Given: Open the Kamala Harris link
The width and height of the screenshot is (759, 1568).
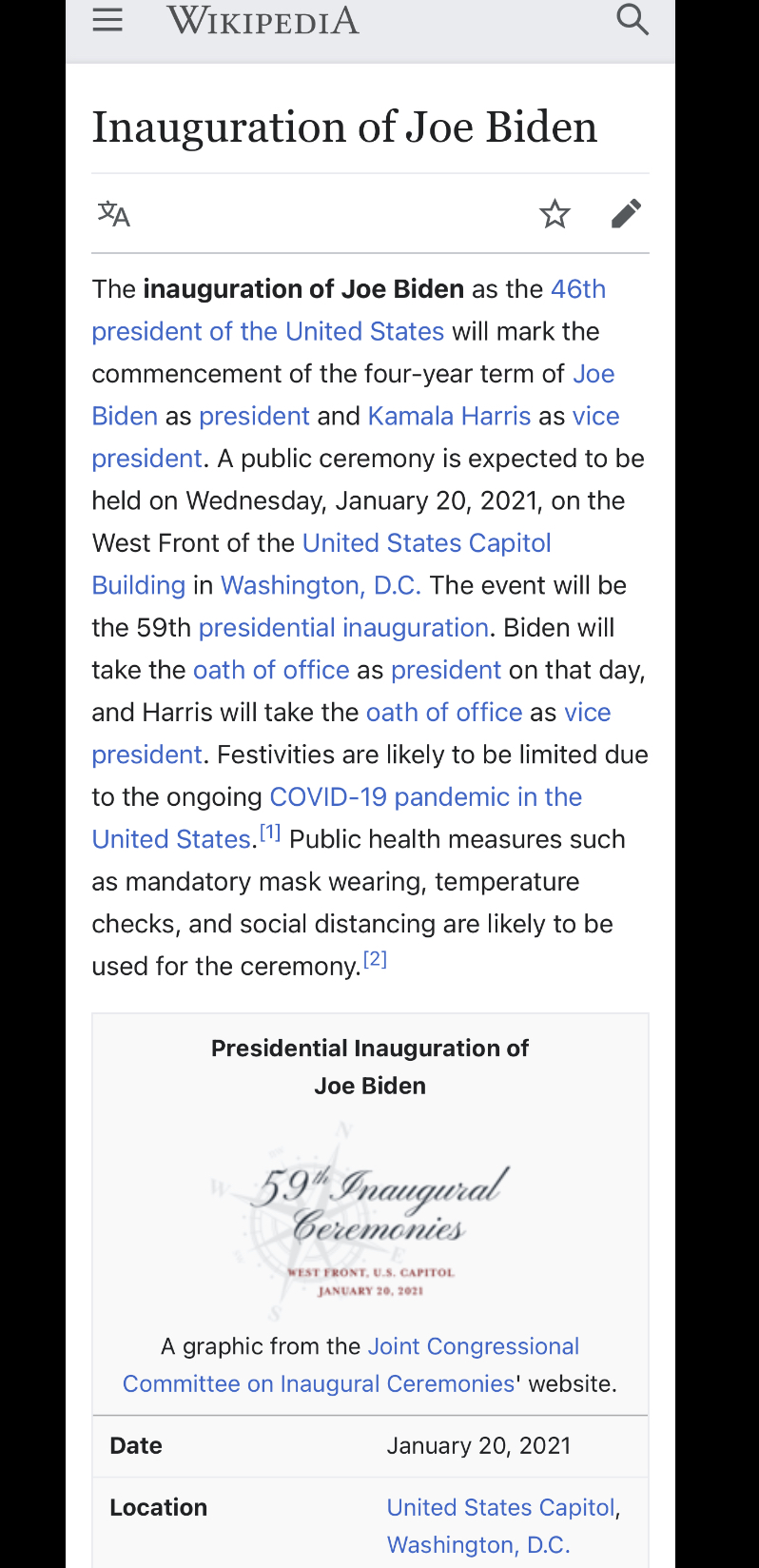Looking at the screenshot, I should coord(449,416).
